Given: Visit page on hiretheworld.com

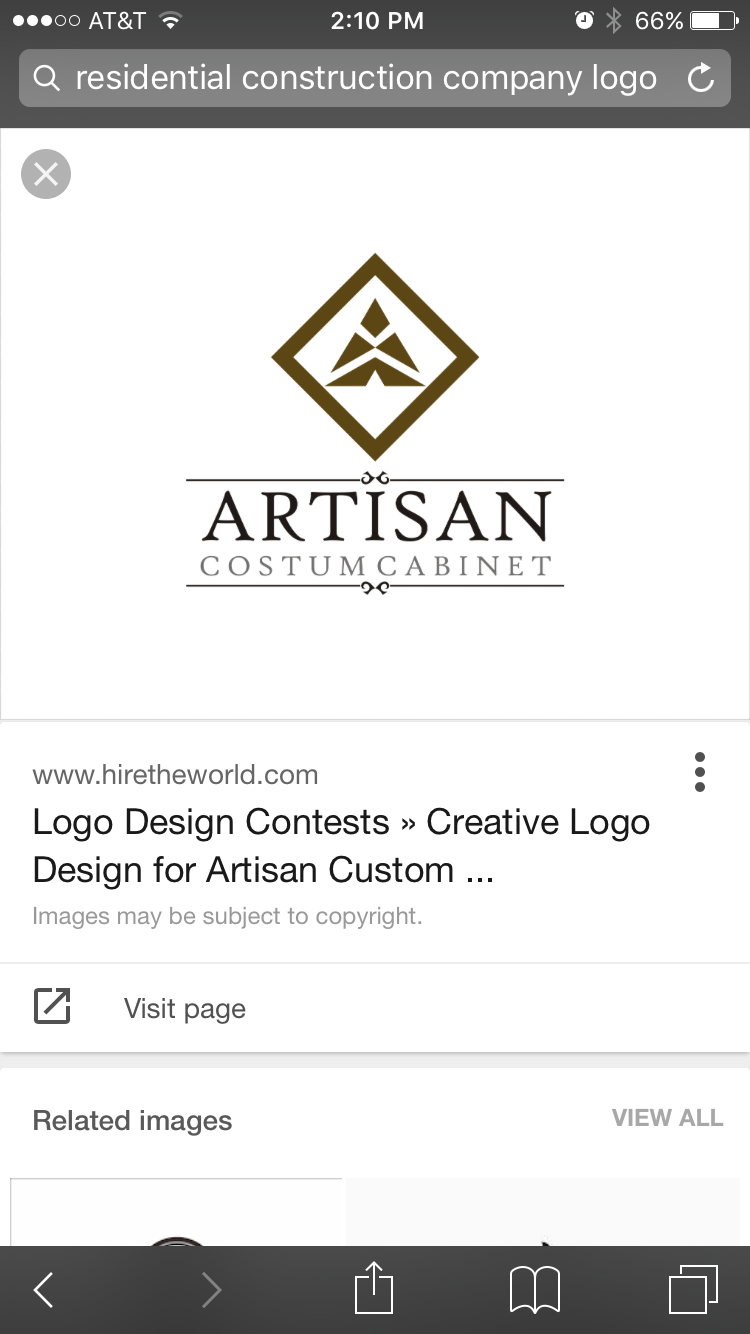Looking at the screenshot, I should click(x=375, y=1008).
